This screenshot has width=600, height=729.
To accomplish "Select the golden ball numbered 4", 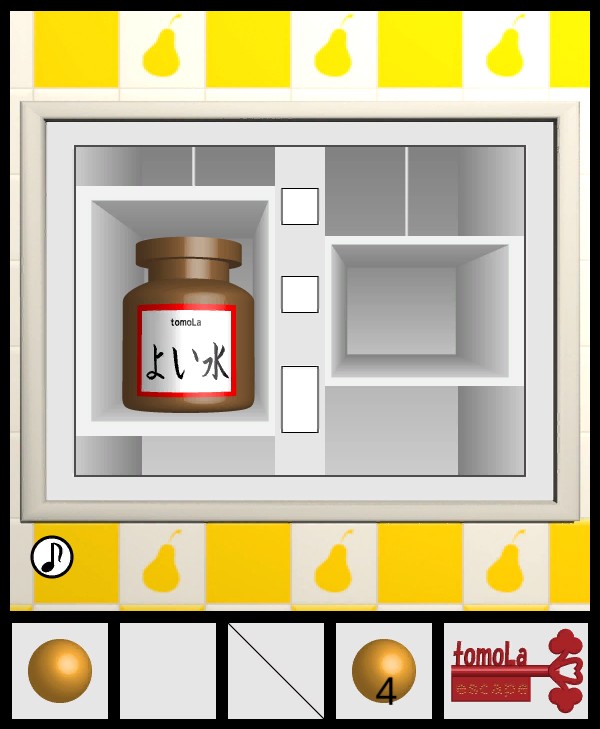I will pos(384,671).
